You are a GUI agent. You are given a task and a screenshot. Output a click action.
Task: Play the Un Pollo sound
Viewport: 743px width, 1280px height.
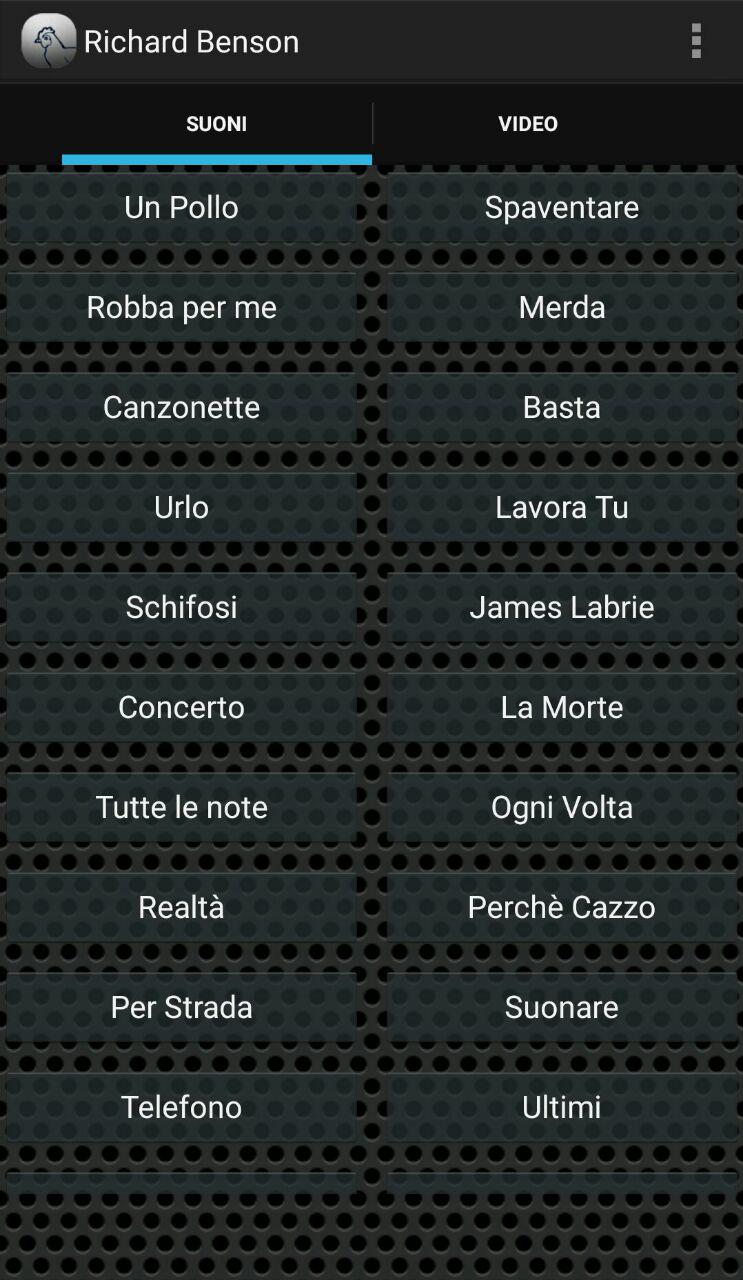pos(181,208)
